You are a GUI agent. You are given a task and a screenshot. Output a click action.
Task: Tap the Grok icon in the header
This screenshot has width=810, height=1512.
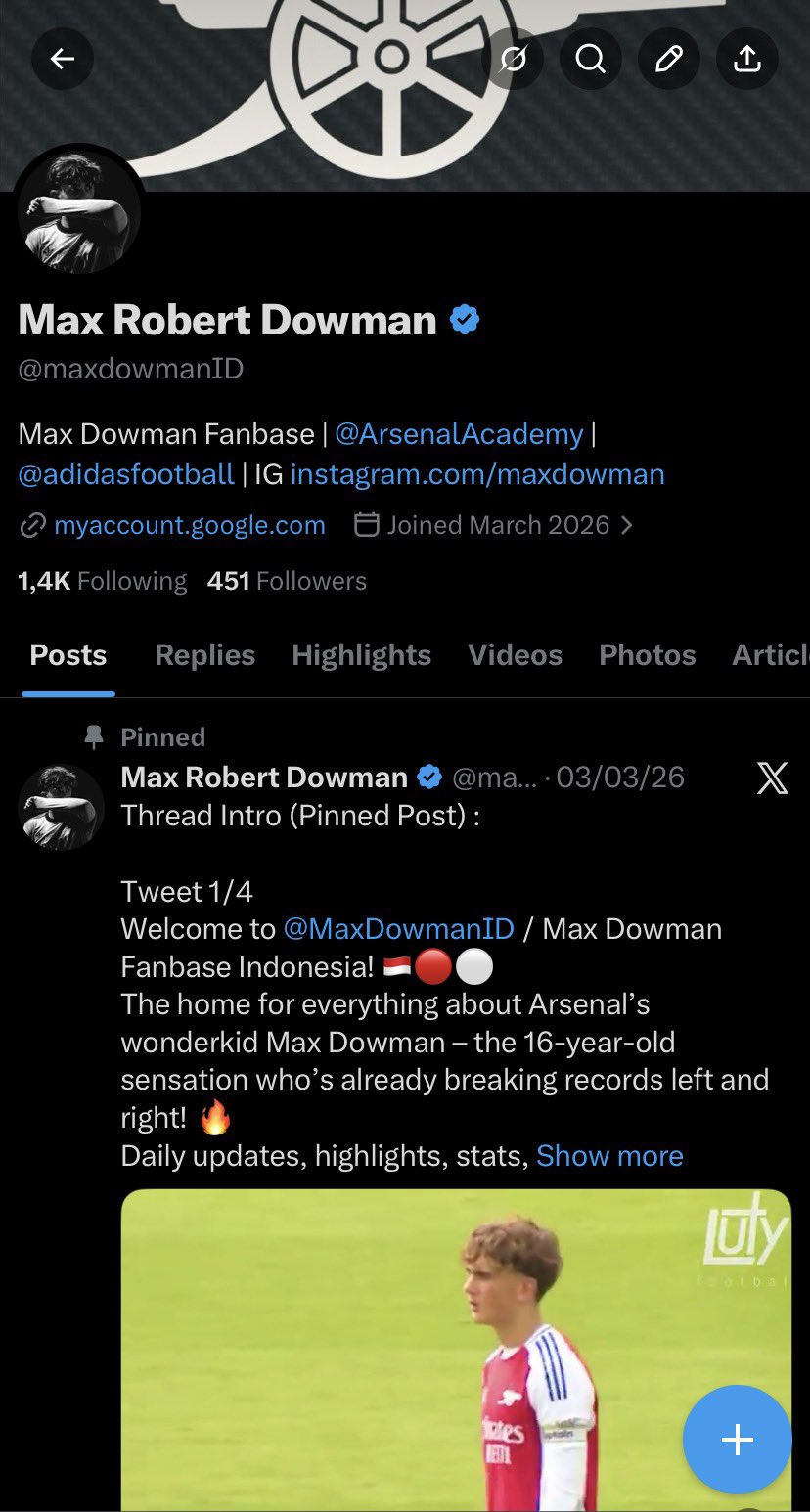coord(512,60)
